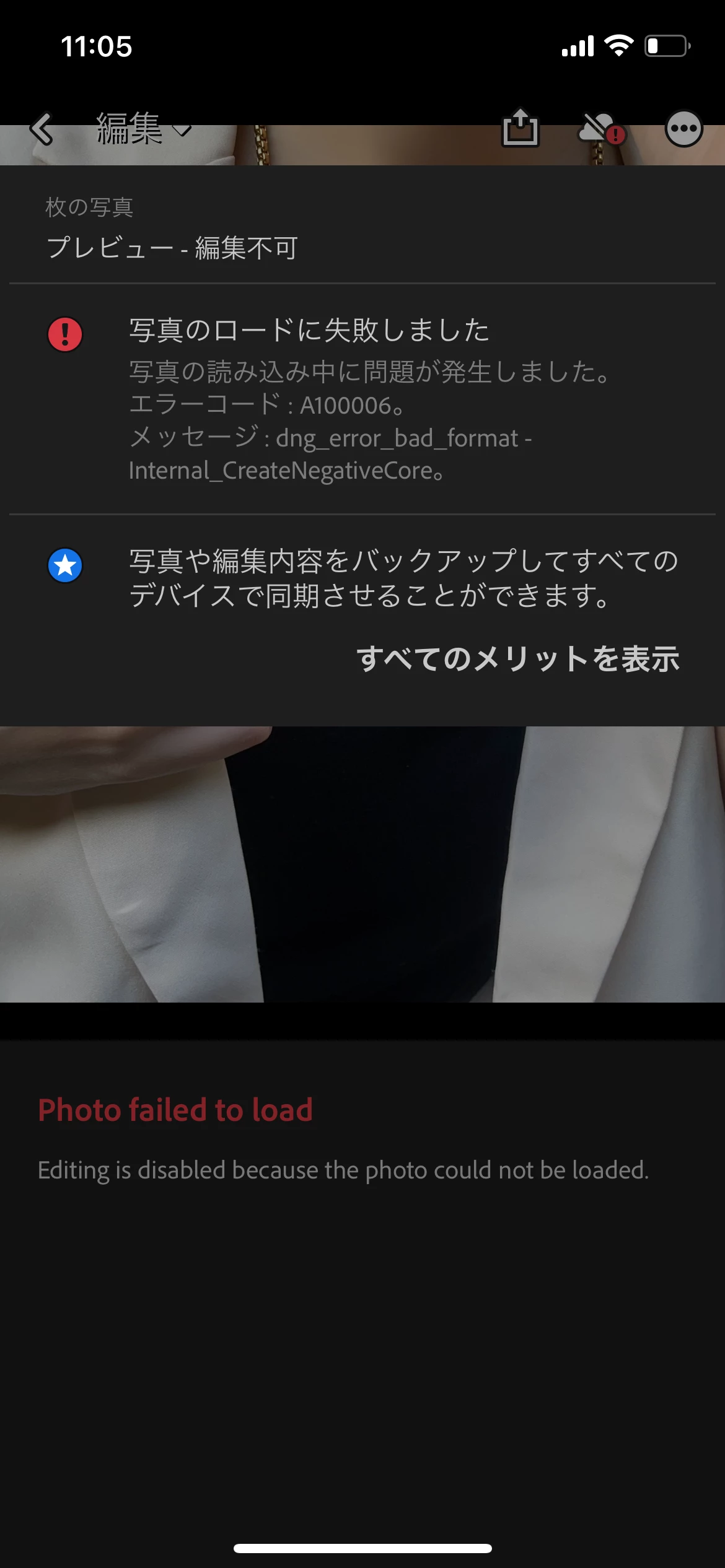
Task: Open the cloud sync status icon
Action: [x=600, y=129]
